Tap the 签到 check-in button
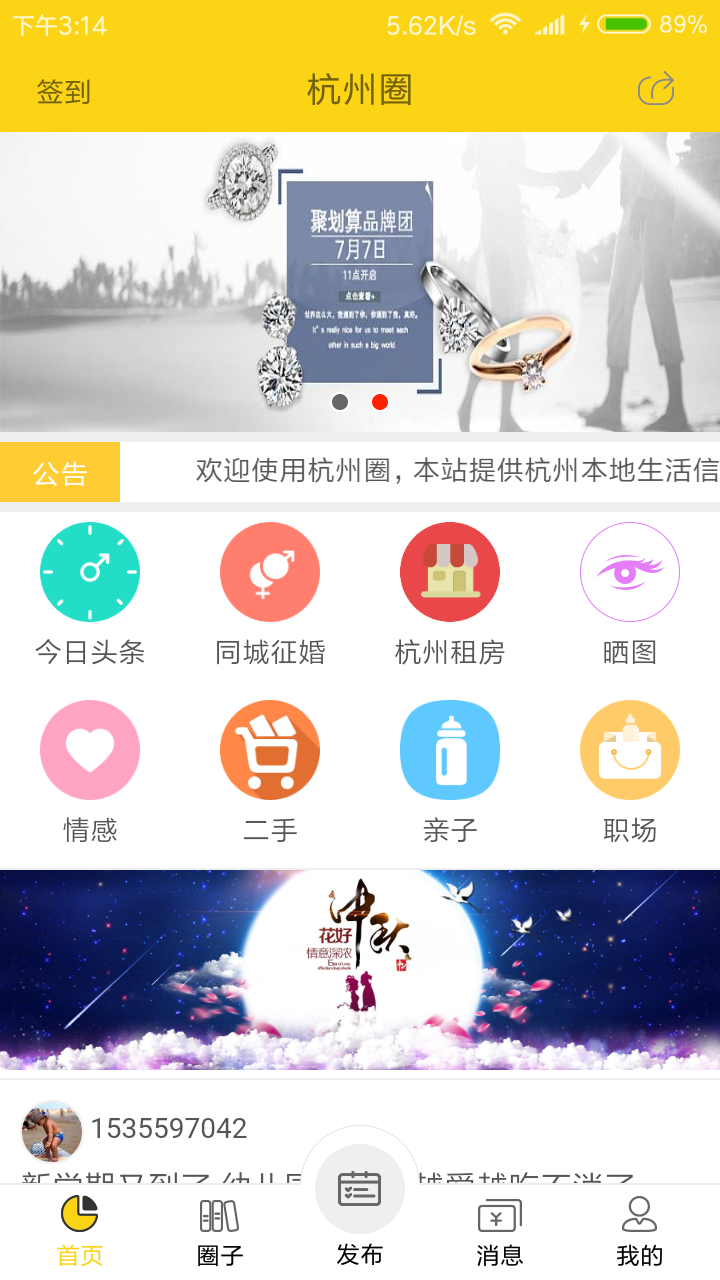720x1280 pixels. click(64, 92)
